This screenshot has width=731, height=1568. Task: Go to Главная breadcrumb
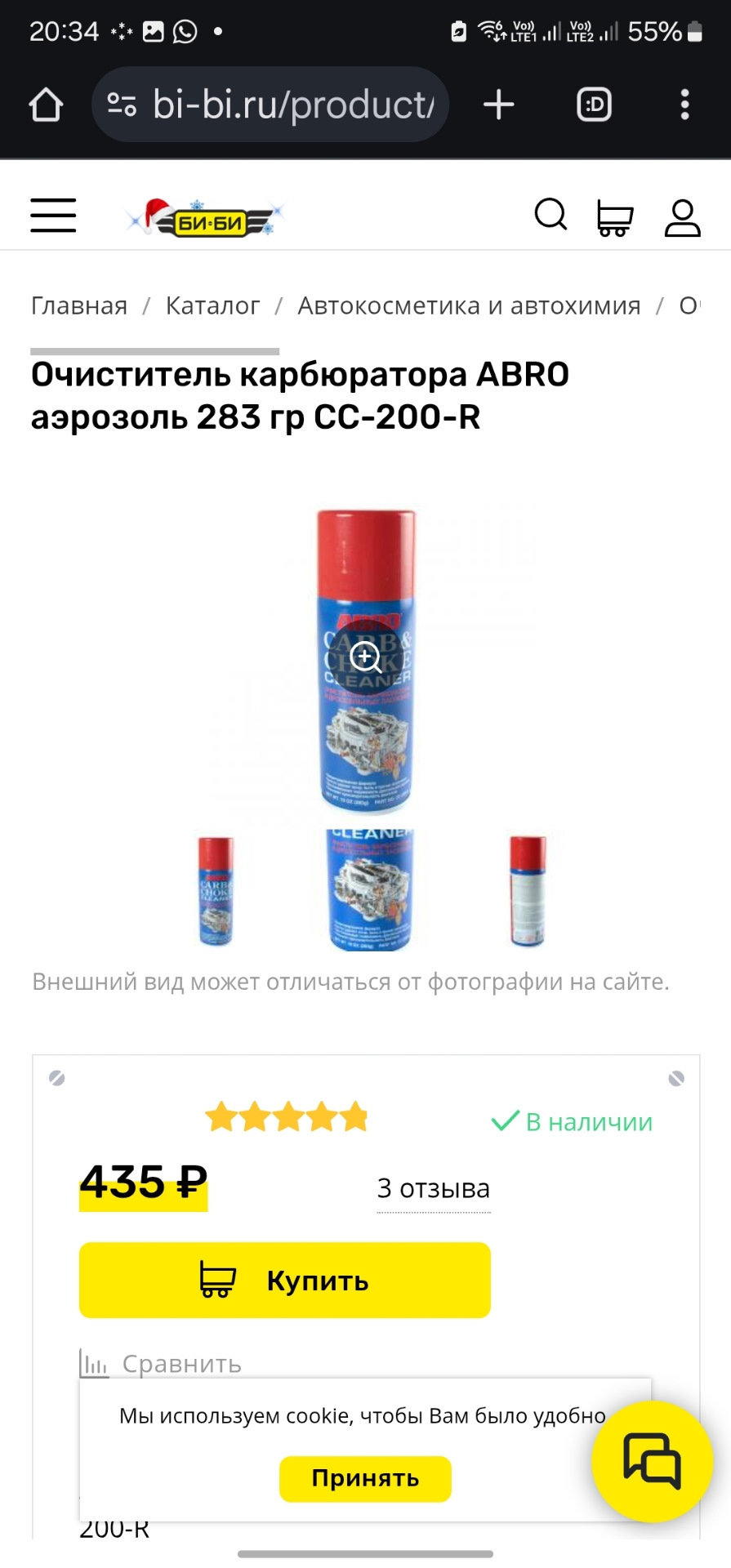(79, 305)
